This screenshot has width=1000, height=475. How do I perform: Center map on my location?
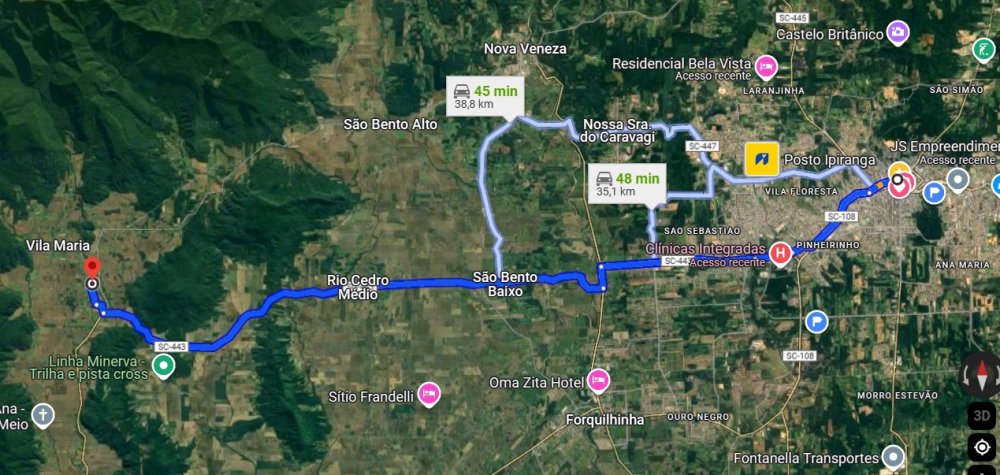980,447
